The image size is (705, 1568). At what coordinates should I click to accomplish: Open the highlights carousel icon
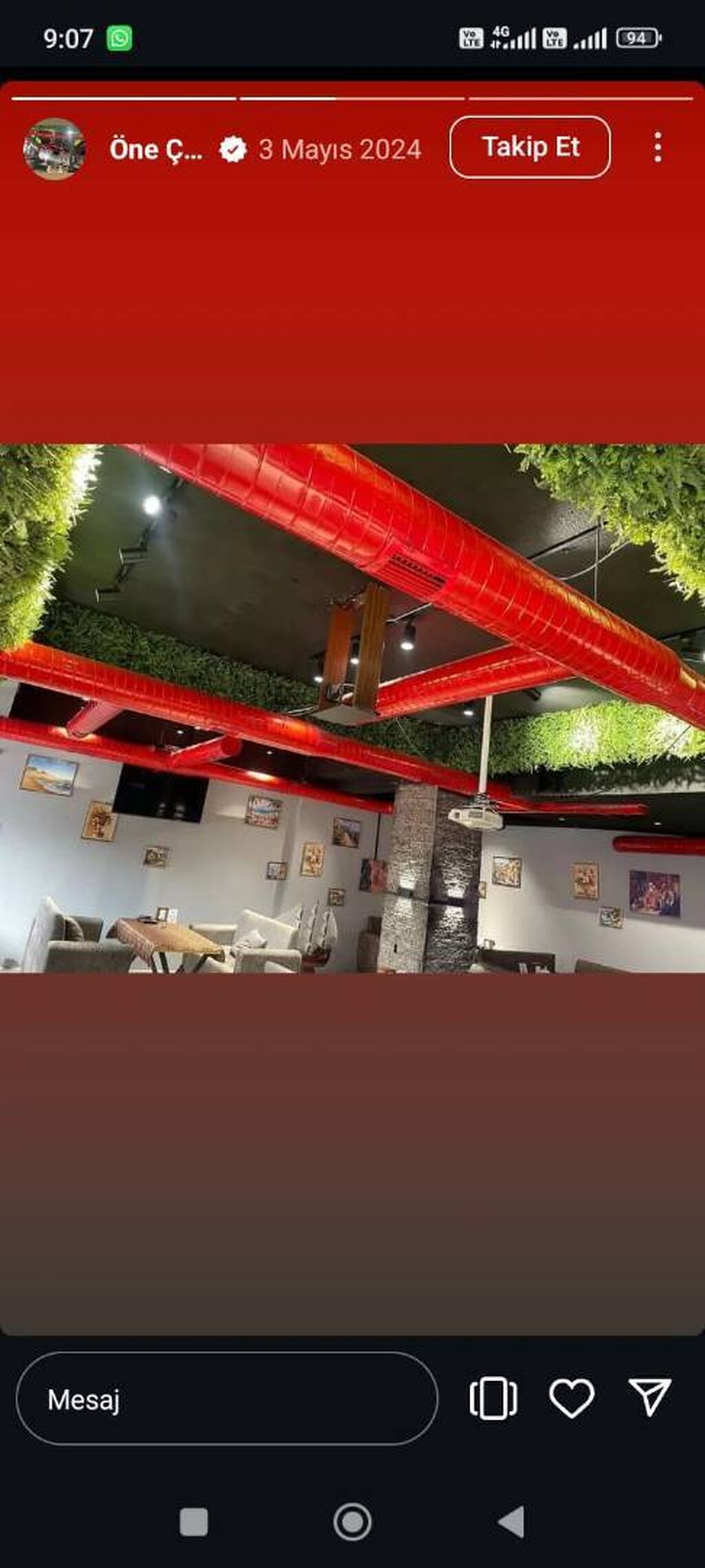pos(494,1399)
